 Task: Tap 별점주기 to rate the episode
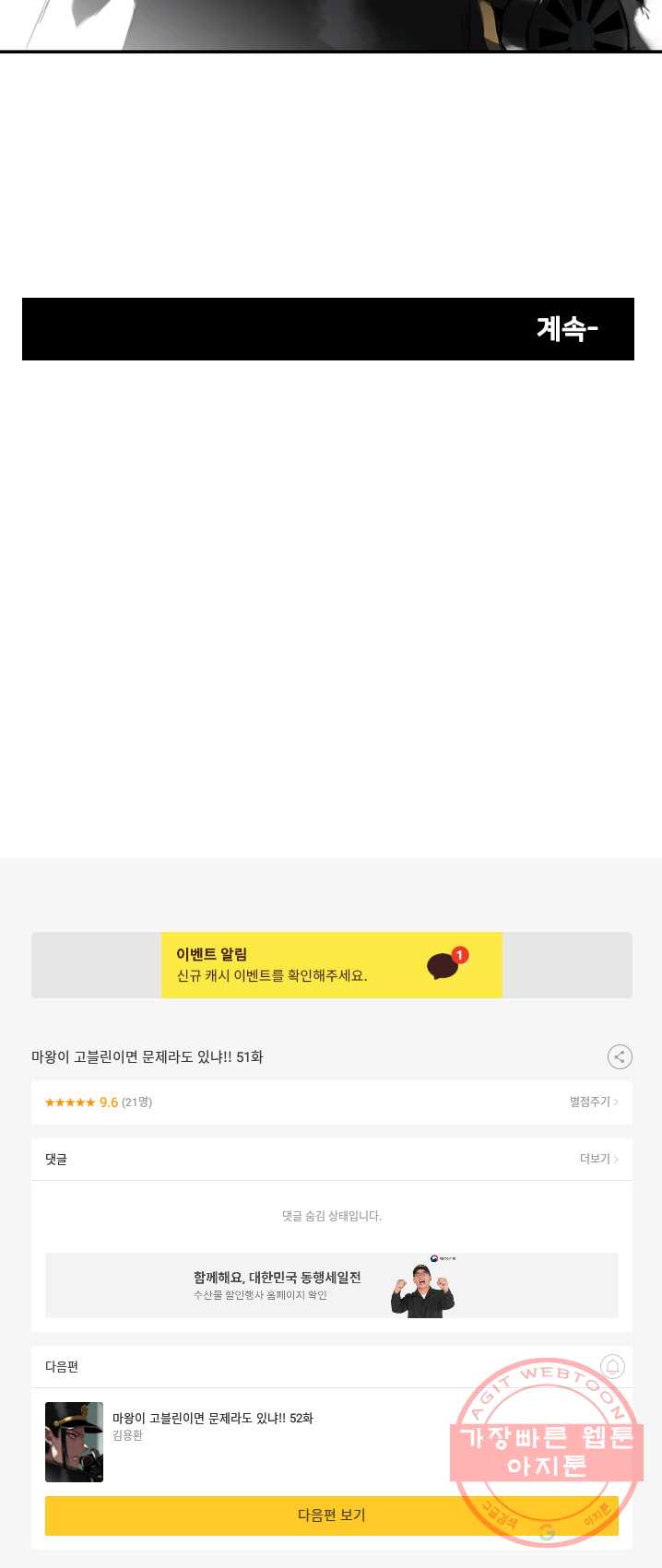593,1102
